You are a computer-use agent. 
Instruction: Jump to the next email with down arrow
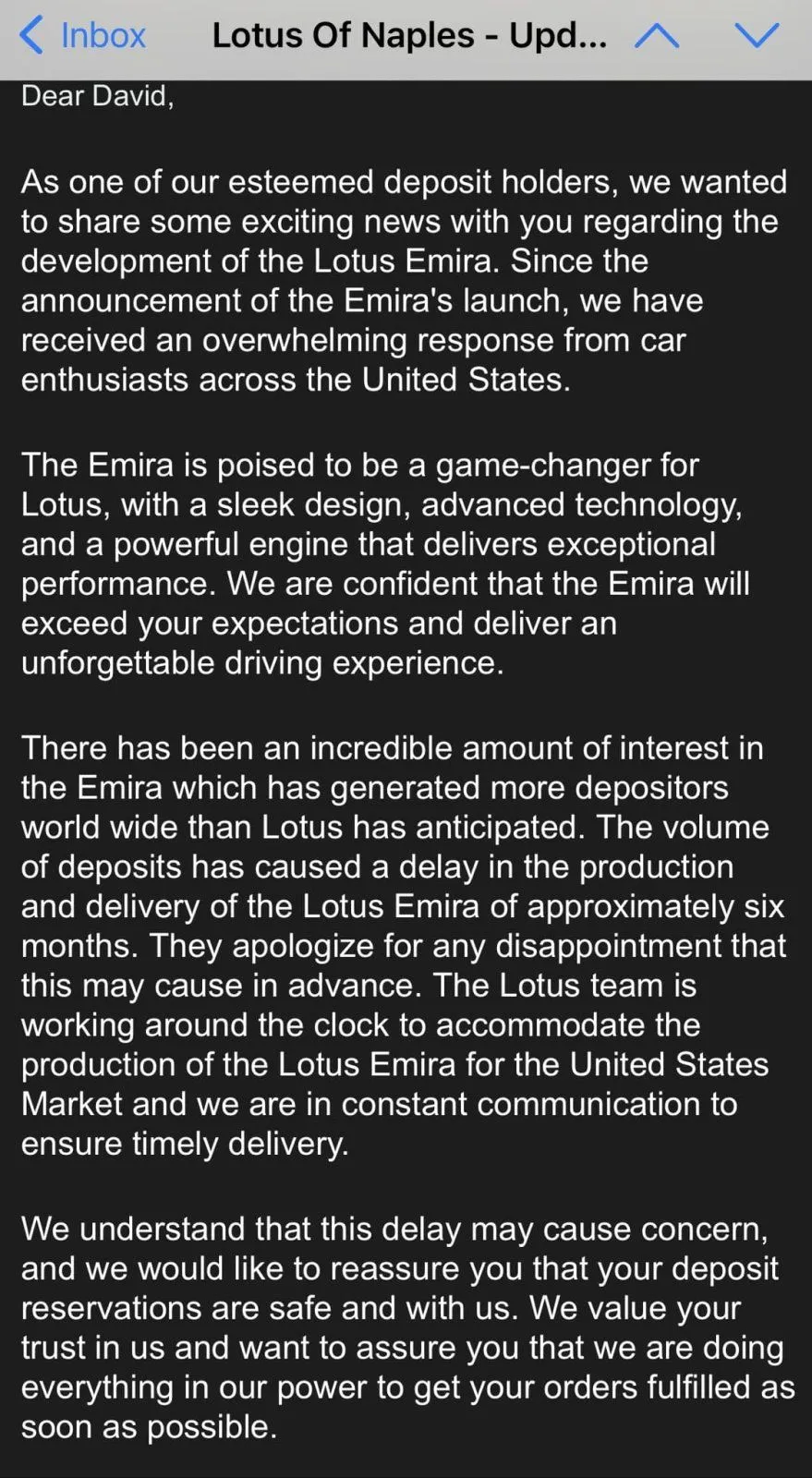tap(757, 36)
